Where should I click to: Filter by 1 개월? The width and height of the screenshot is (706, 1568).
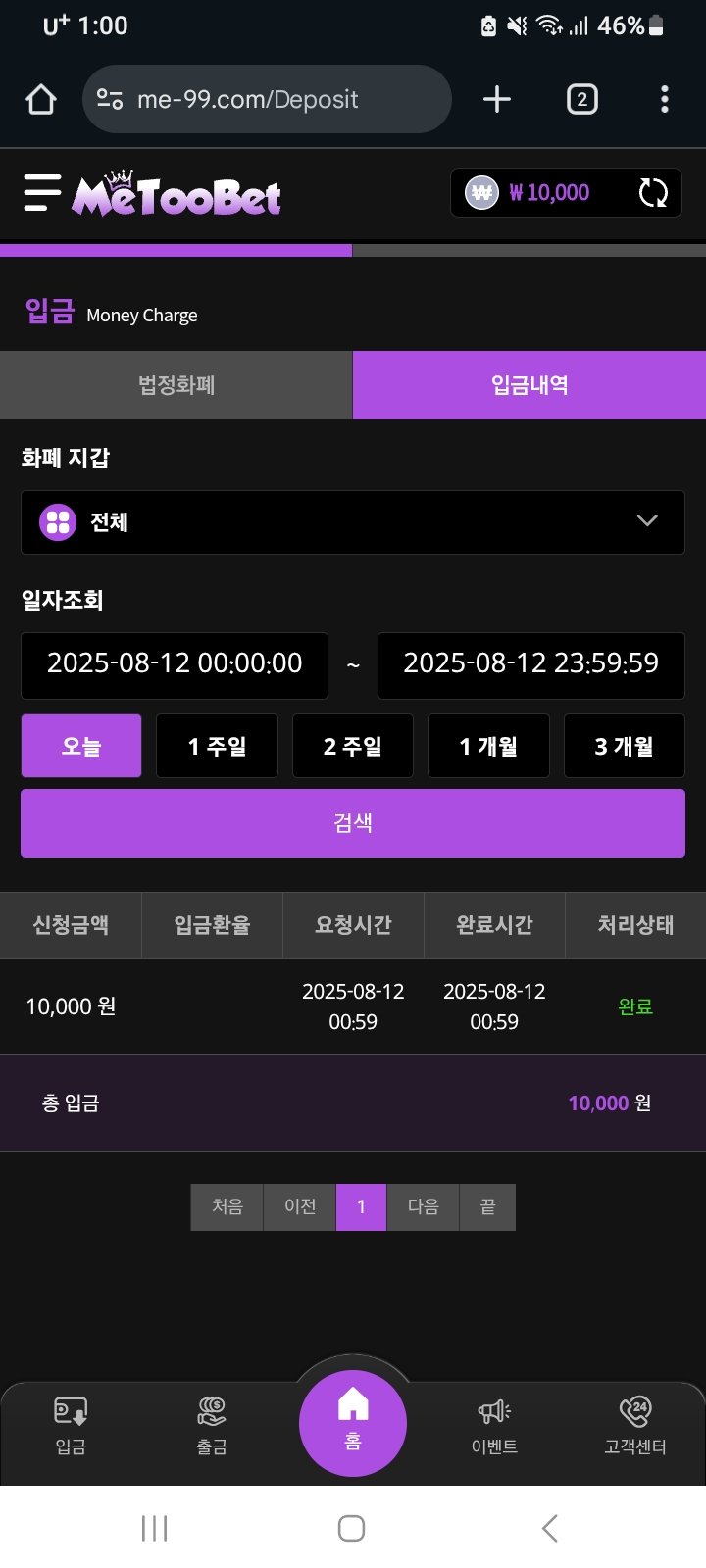488,746
